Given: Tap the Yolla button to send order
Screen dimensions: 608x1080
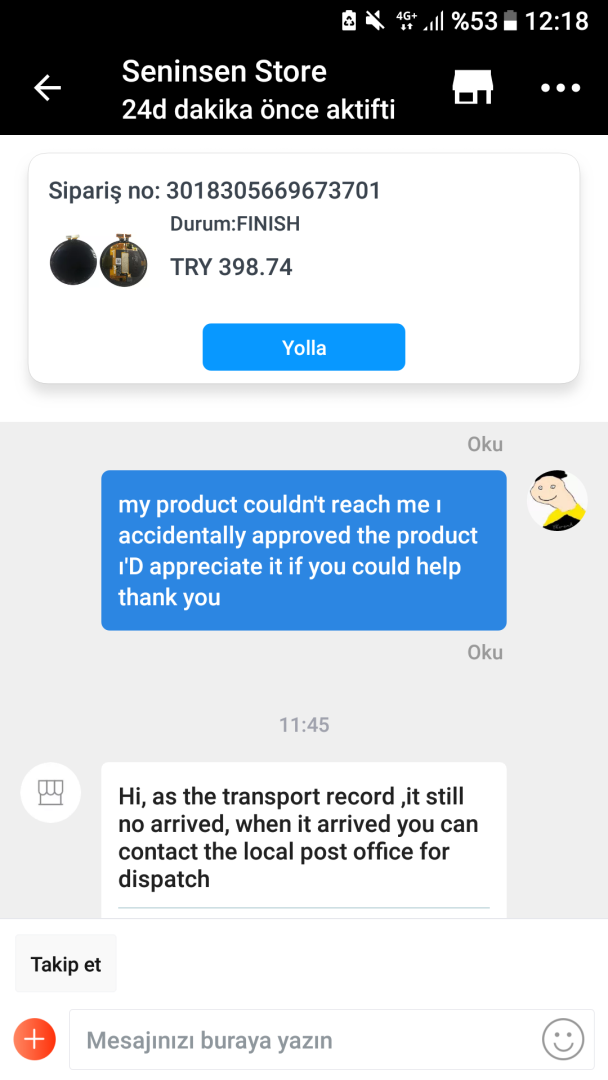Looking at the screenshot, I should tap(304, 348).
